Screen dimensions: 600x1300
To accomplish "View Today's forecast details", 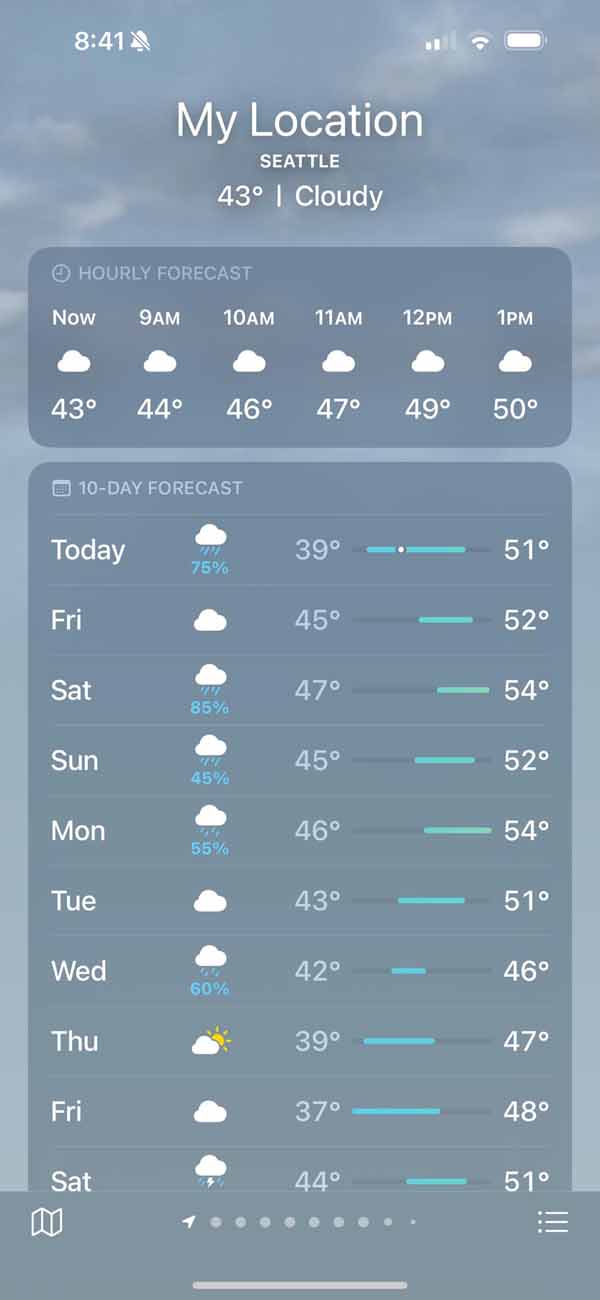I will point(300,550).
